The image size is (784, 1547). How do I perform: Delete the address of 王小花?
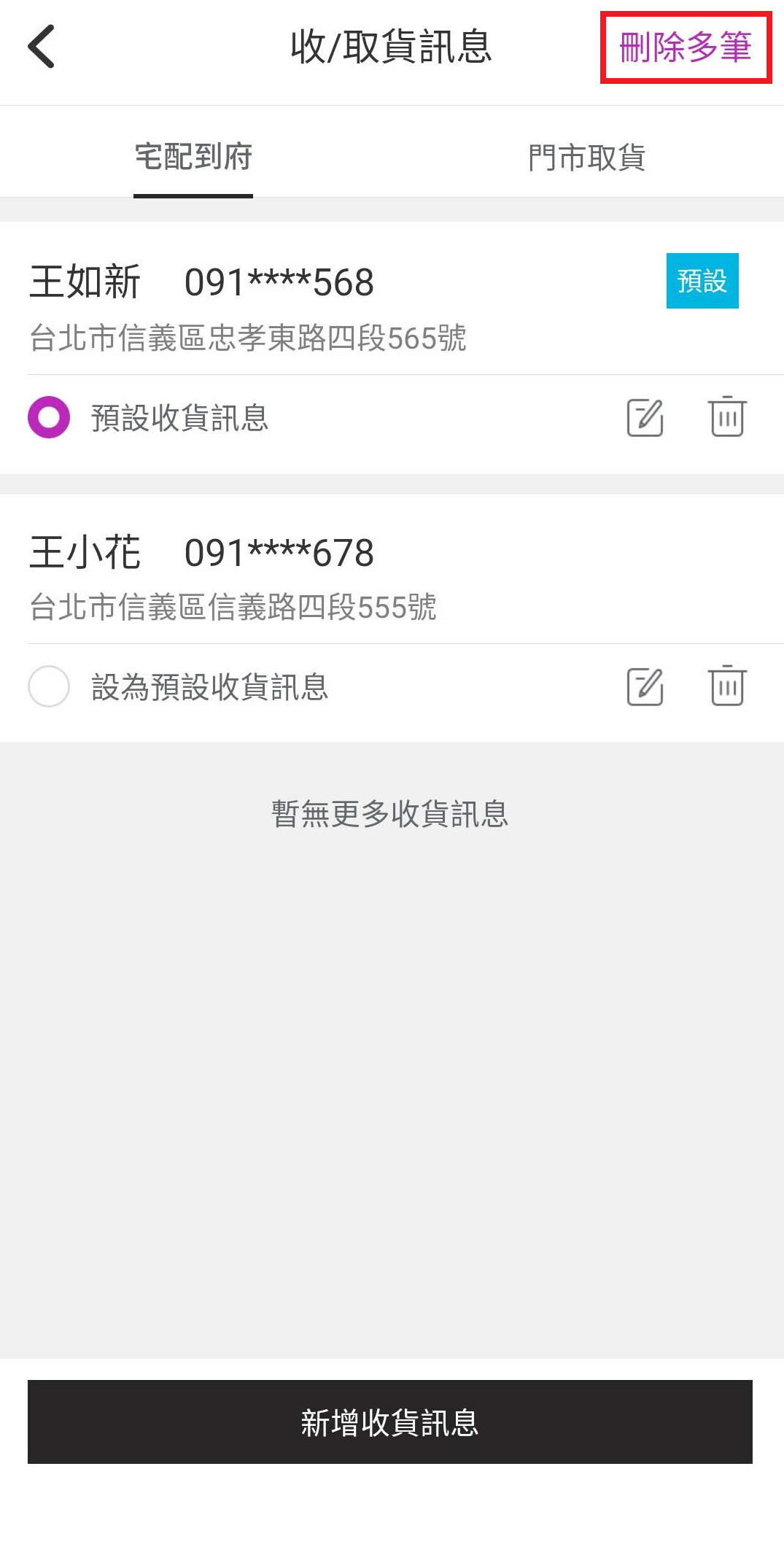[727, 686]
